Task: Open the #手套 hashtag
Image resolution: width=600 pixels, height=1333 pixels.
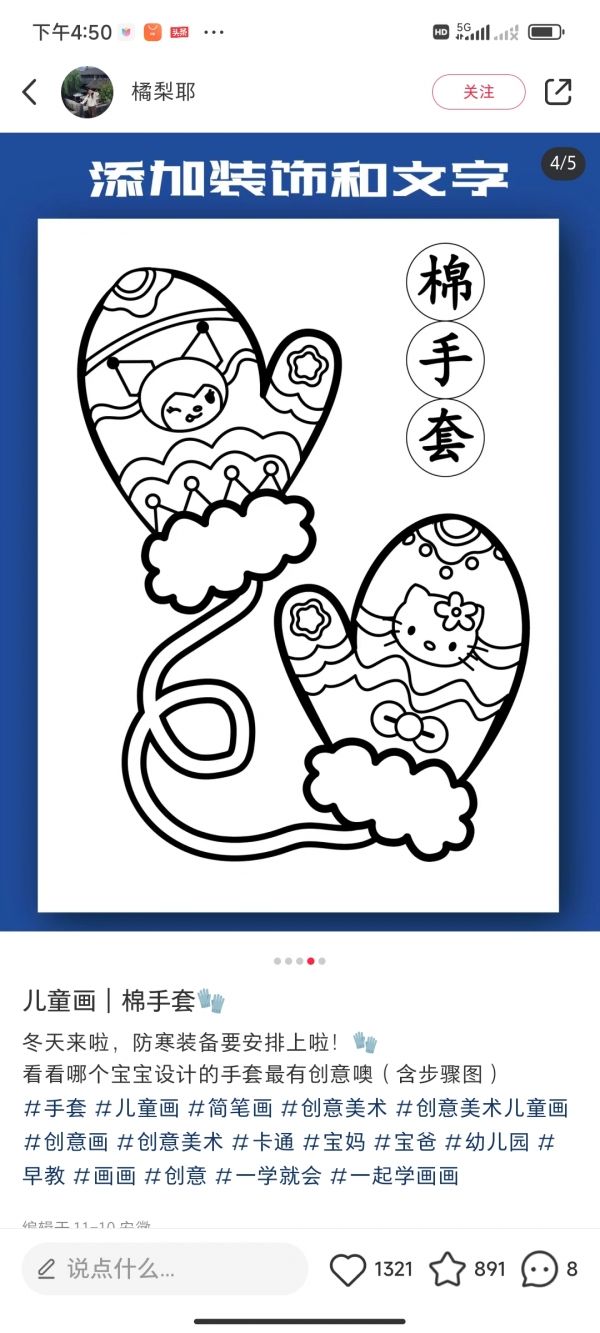Action: tap(55, 1108)
